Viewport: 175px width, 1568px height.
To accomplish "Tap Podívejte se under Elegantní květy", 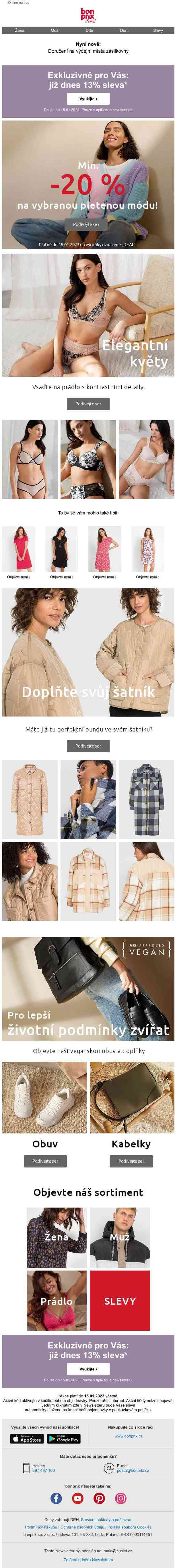I will pos(88,404).
